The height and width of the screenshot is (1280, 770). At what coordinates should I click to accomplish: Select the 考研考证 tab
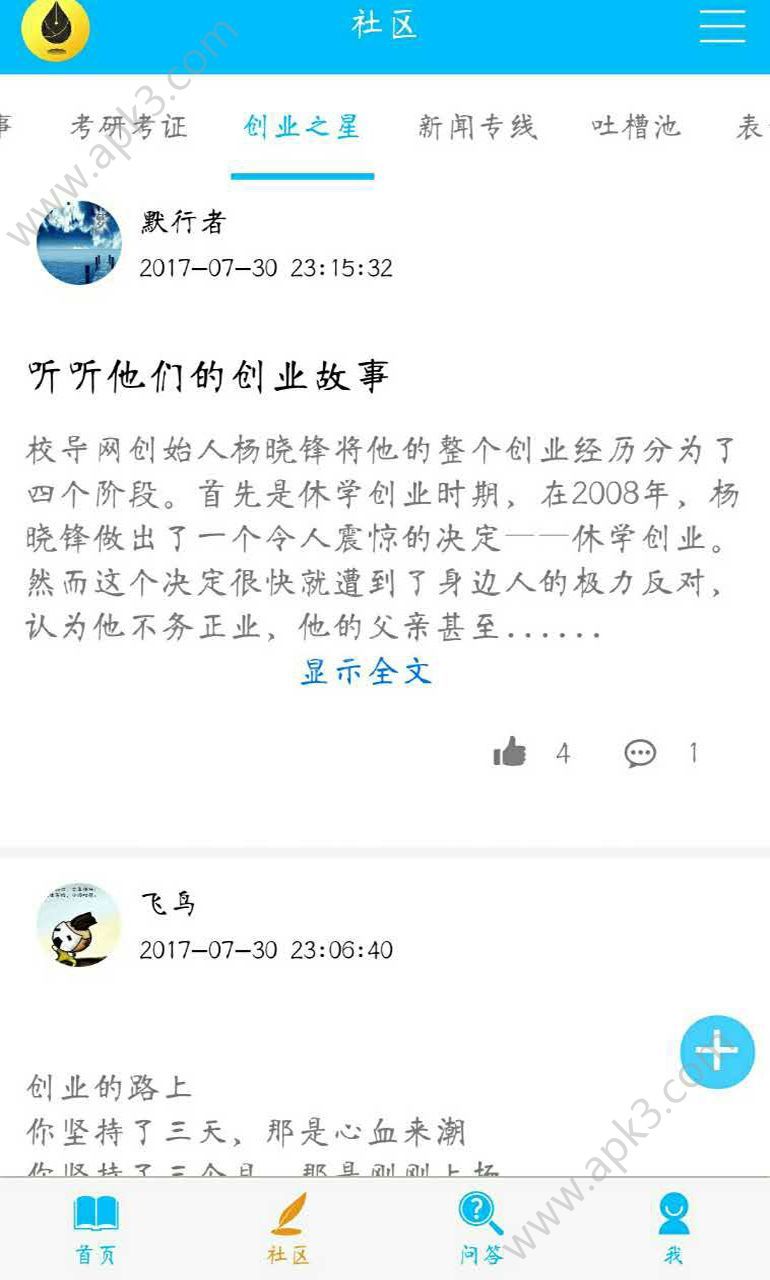tap(127, 128)
